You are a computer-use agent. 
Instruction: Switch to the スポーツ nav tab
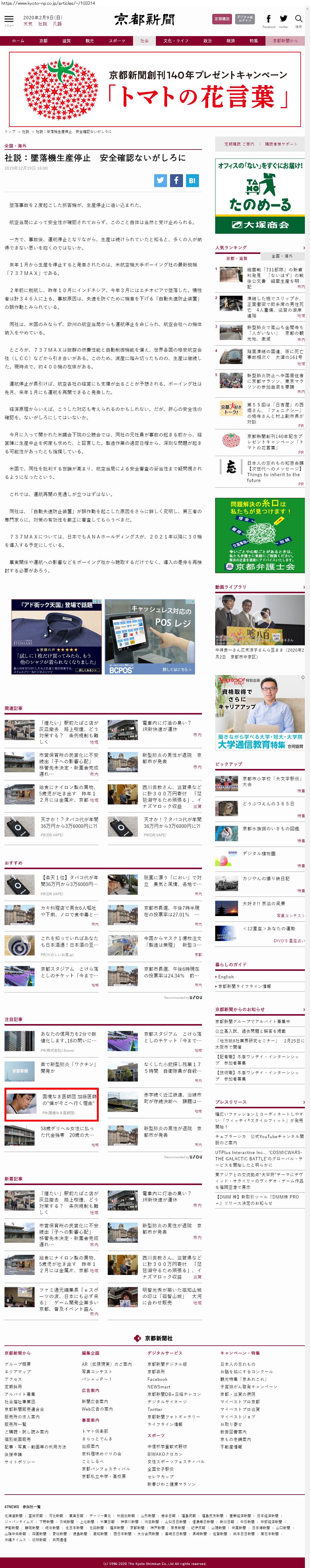(117, 41)
